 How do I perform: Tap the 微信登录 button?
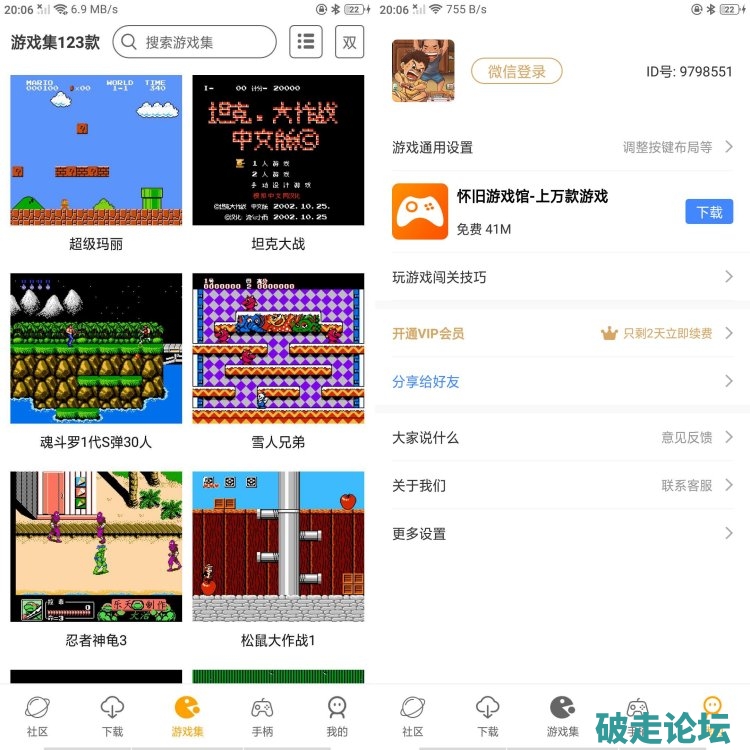tap(516, 71)
